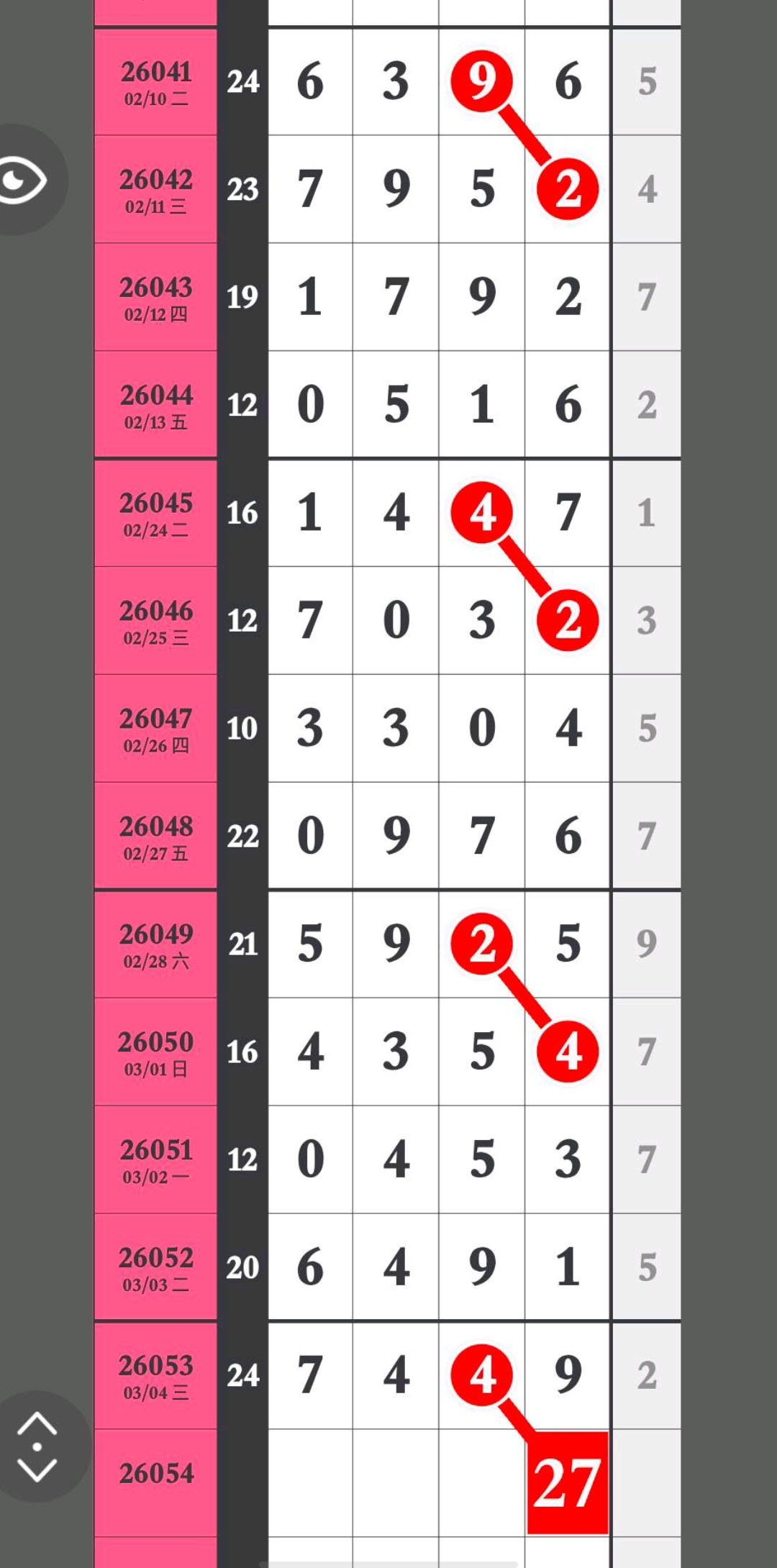Toggle the eye visibility icon
The image size is (777, 1568).
pyautogui.click(x=24, y=180)
